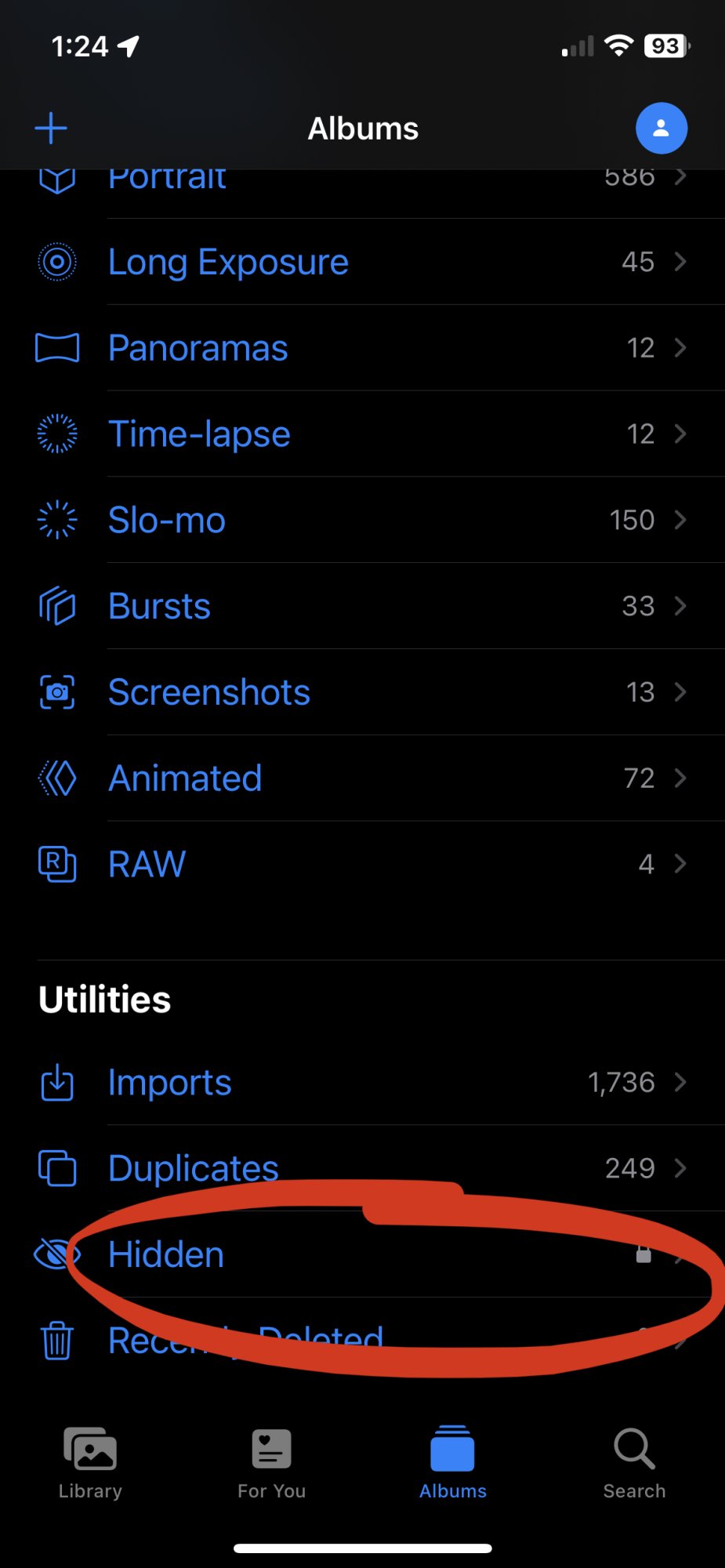Open the RAW album

pos(147,865)
